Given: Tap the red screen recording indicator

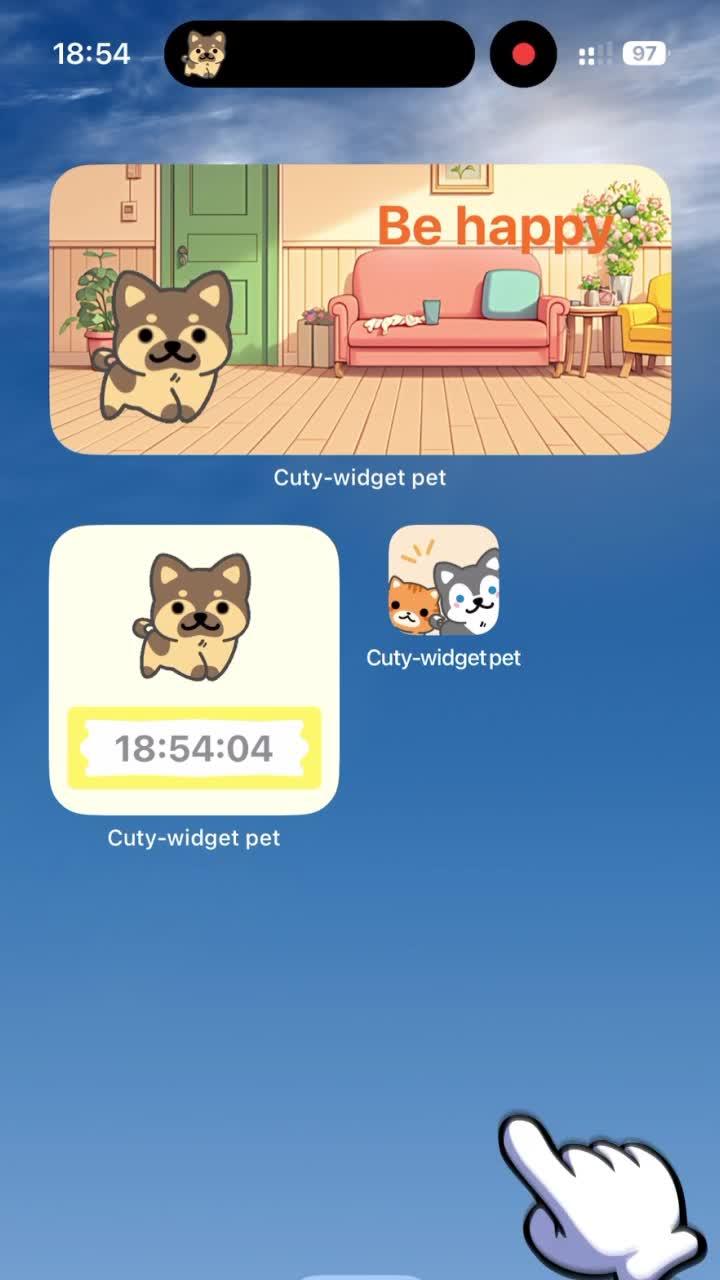Looking at the screenshot, I should 523,54.
